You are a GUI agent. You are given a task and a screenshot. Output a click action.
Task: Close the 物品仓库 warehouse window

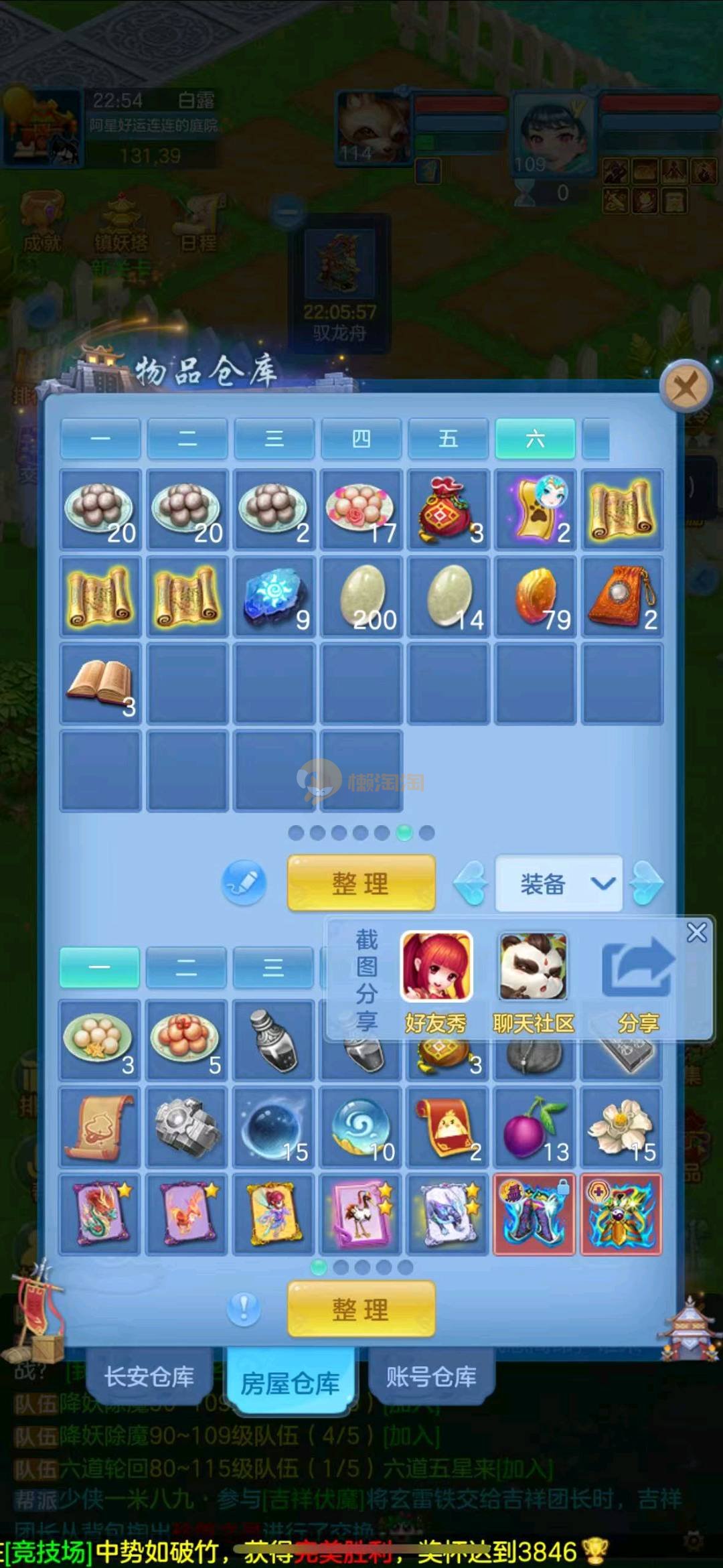(x=685, y=386)
